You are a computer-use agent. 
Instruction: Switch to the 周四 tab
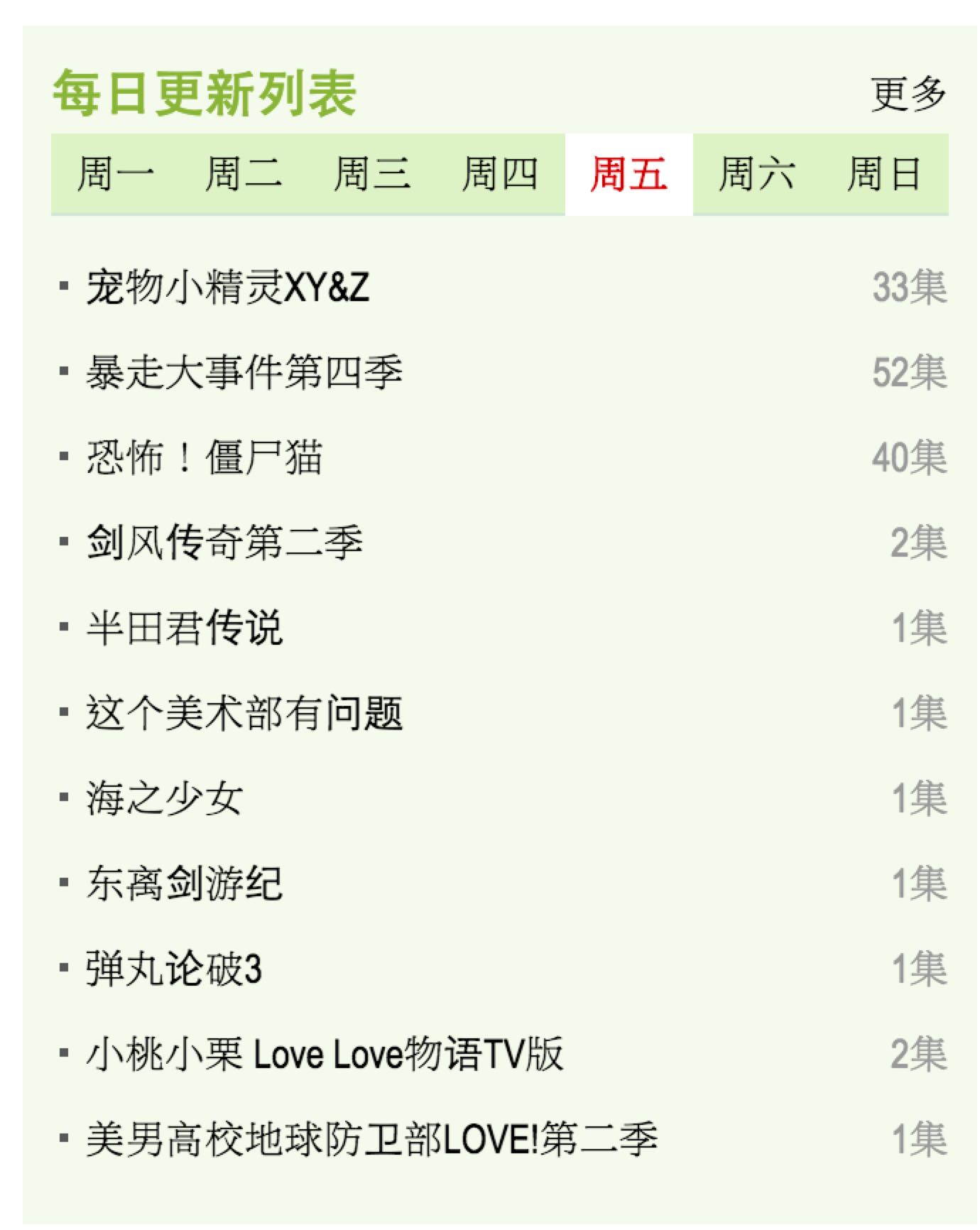[x=500, y=174]
